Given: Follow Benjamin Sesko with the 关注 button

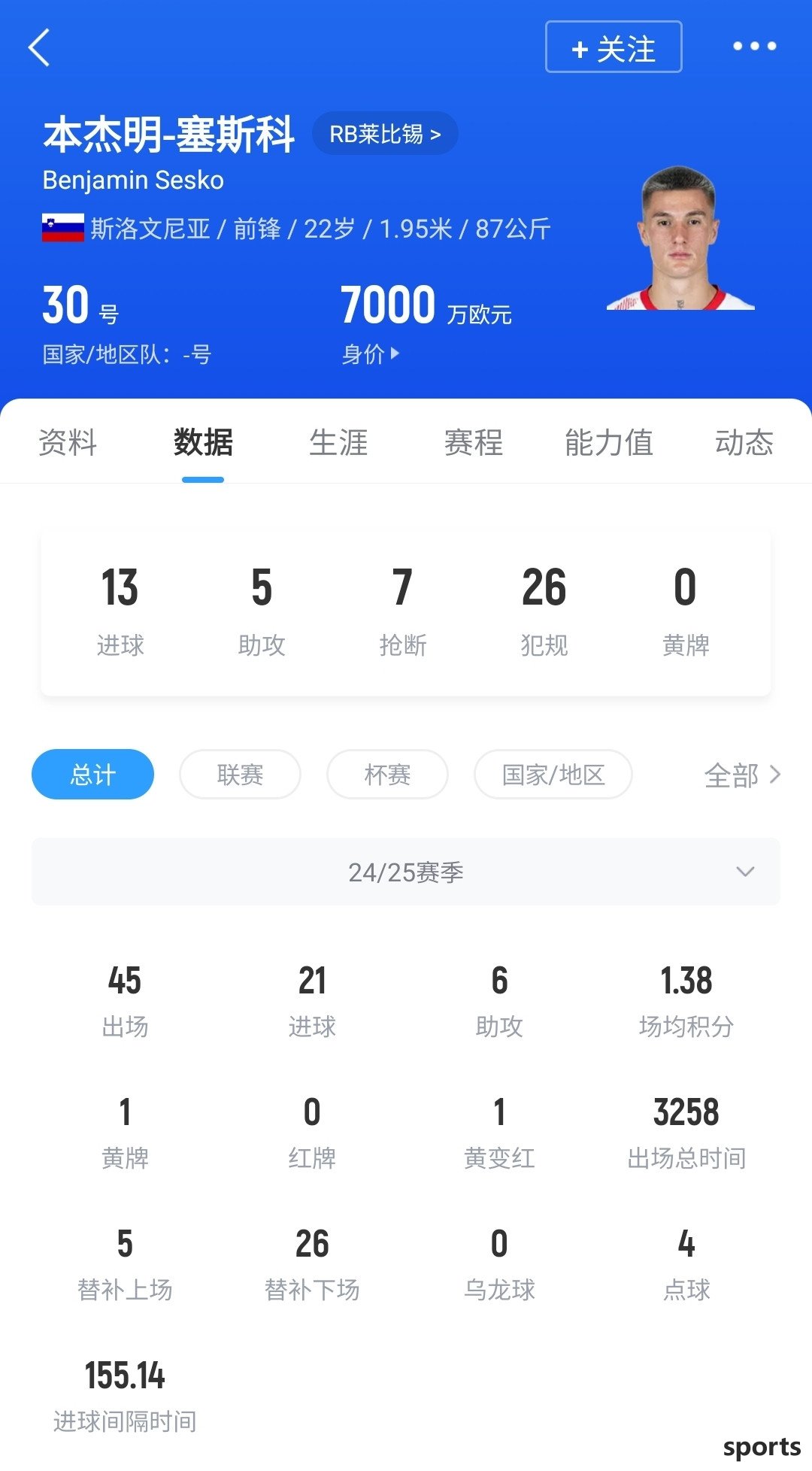Looking at the screenshot, I should click(x=613, y=47).
